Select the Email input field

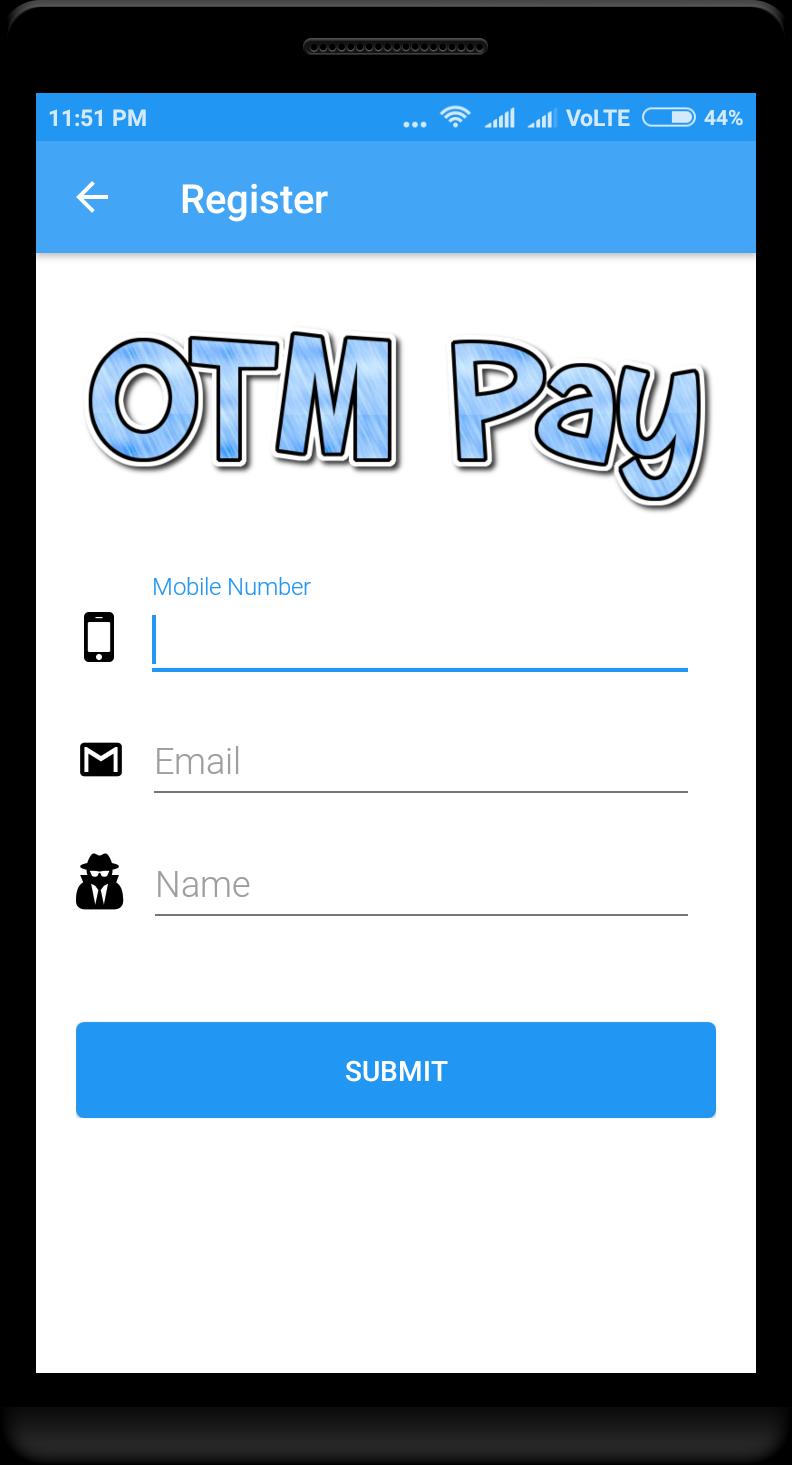(420, 762)
